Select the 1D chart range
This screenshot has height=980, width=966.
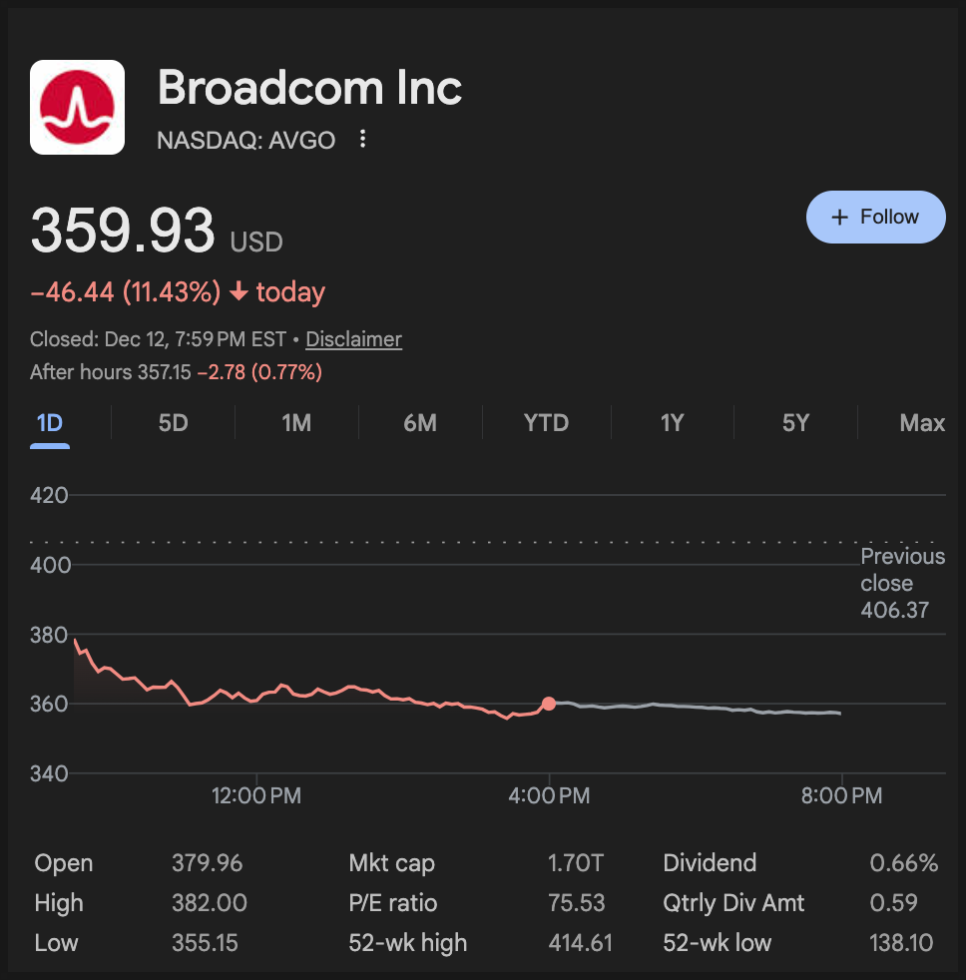[x=49, y=423]
